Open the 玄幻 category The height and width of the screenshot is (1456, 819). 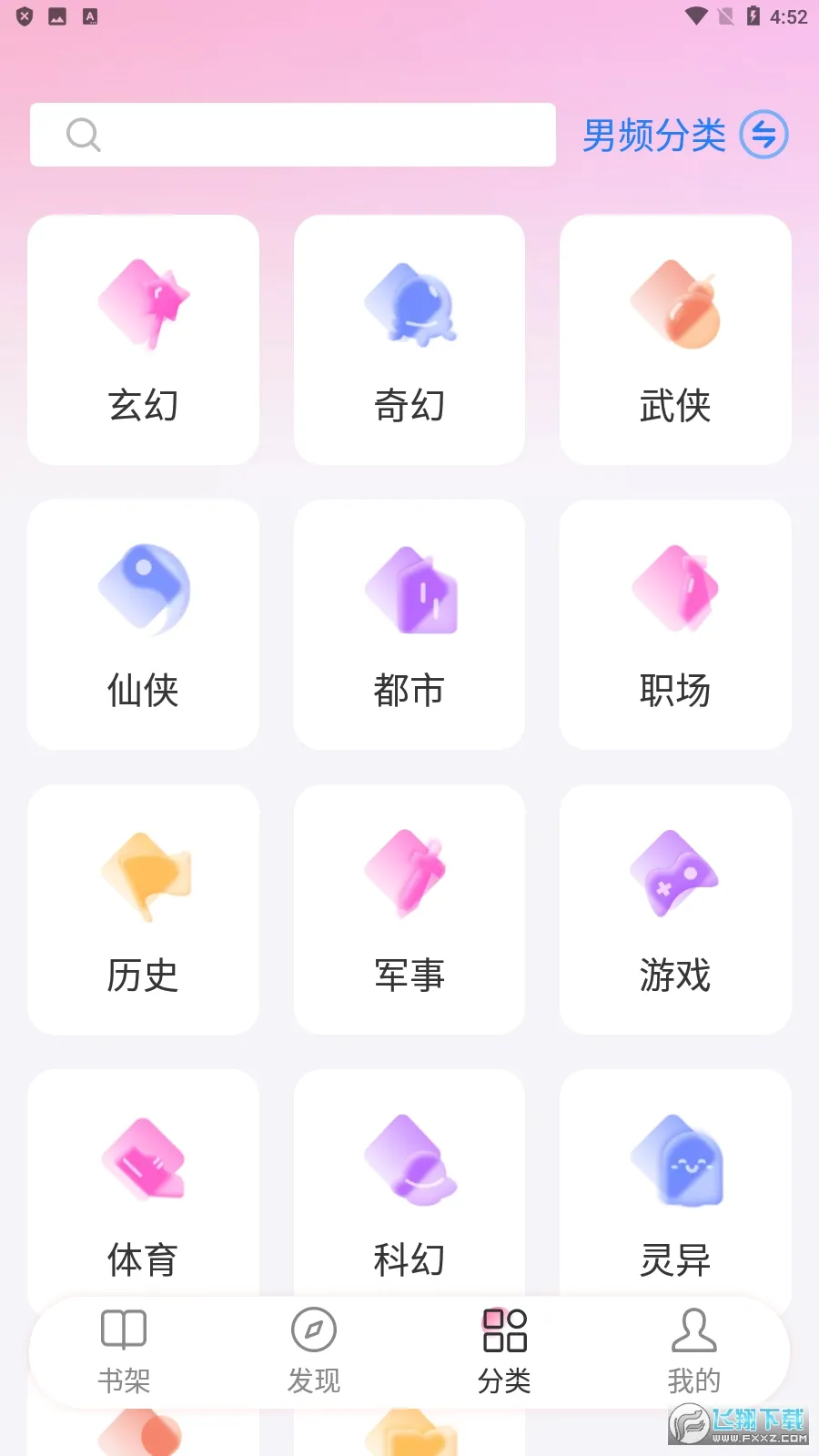coord(143,339)
